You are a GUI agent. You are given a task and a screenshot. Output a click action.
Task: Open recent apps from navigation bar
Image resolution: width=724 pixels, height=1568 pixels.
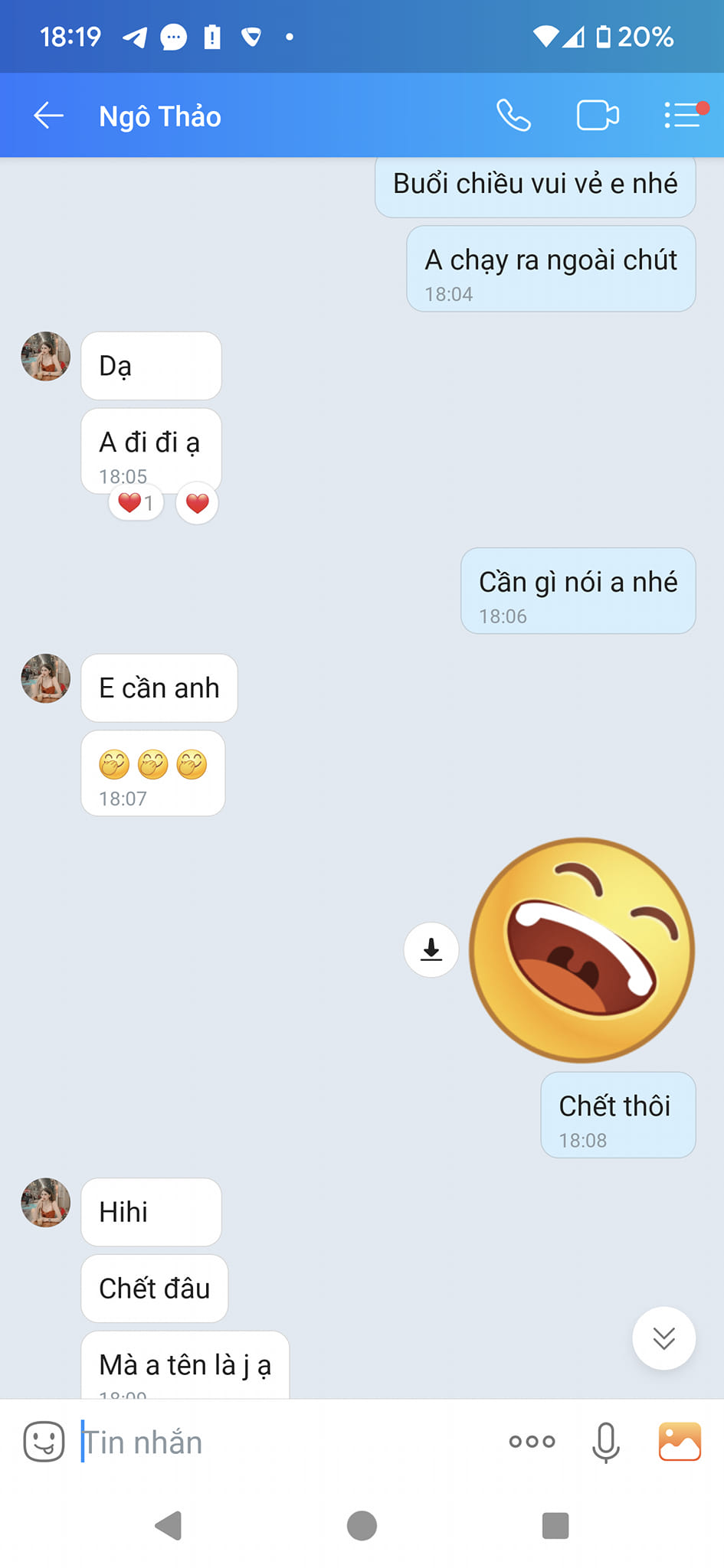tap(555, 1525)
